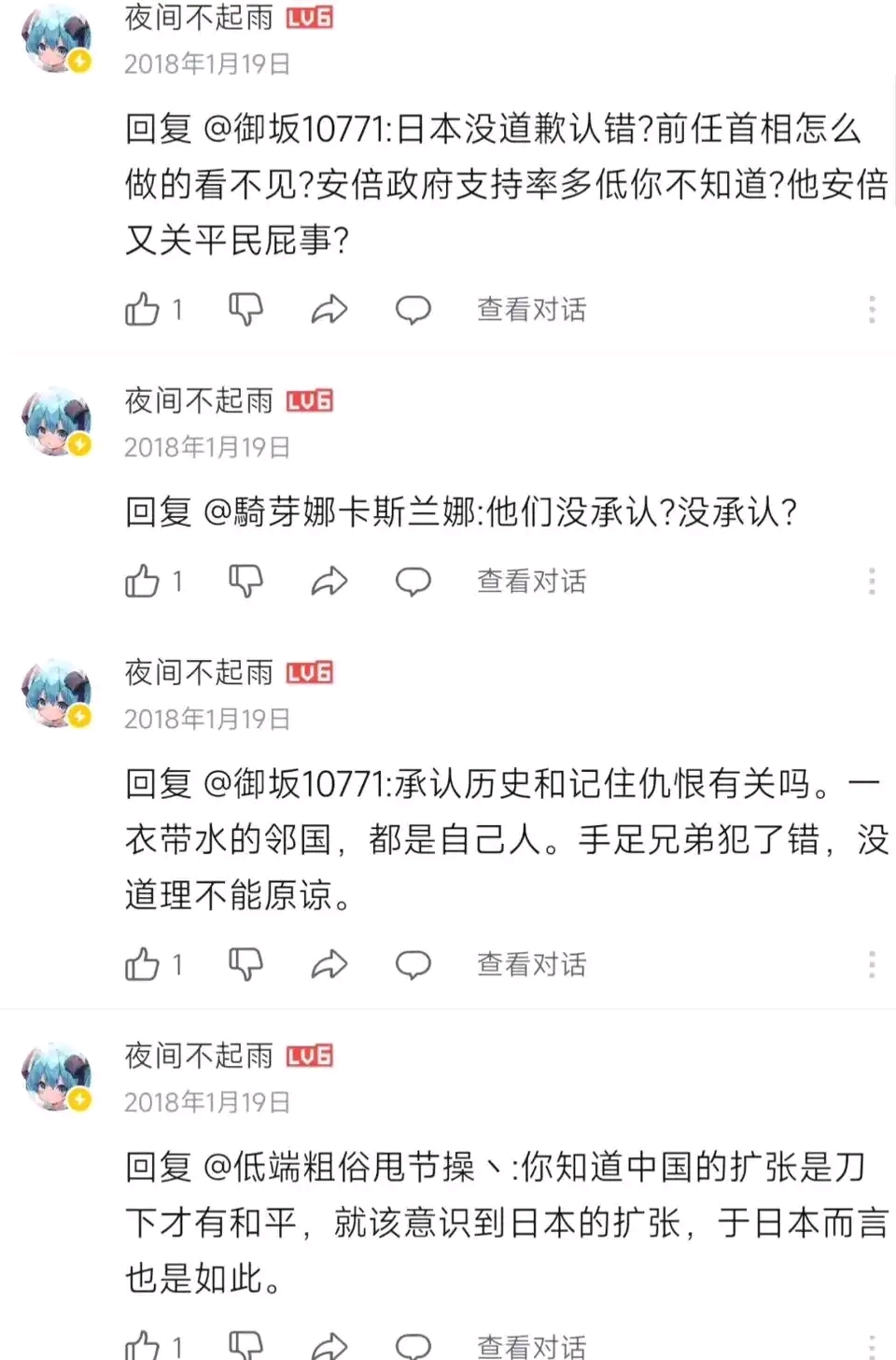
Task: Tap @低端粗俗甩节操 mention in last comment
Action: (x=355, y=1167)
